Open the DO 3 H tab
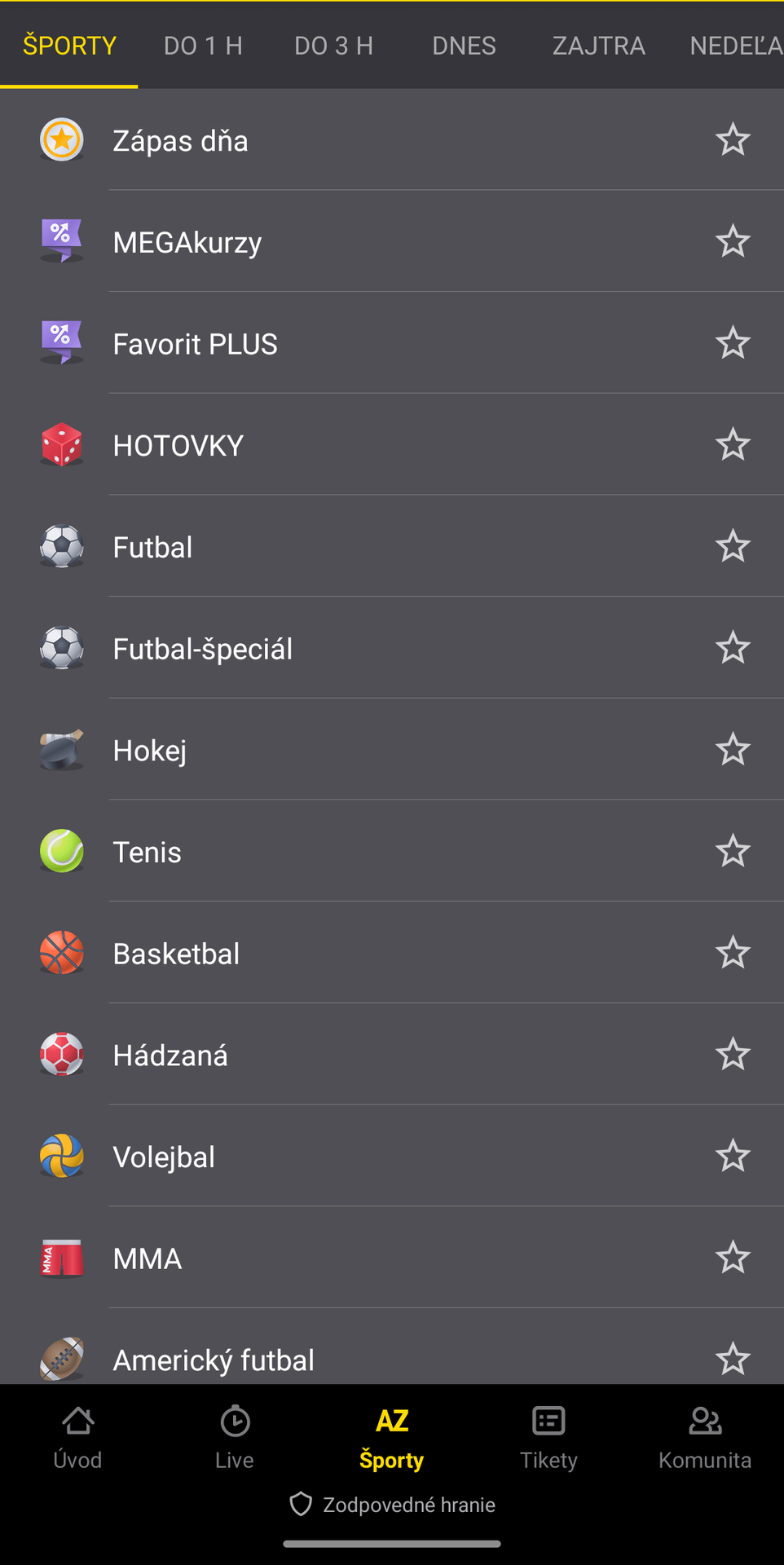The width and height of the screenshot is (784, 1565). tap(333, 46)
